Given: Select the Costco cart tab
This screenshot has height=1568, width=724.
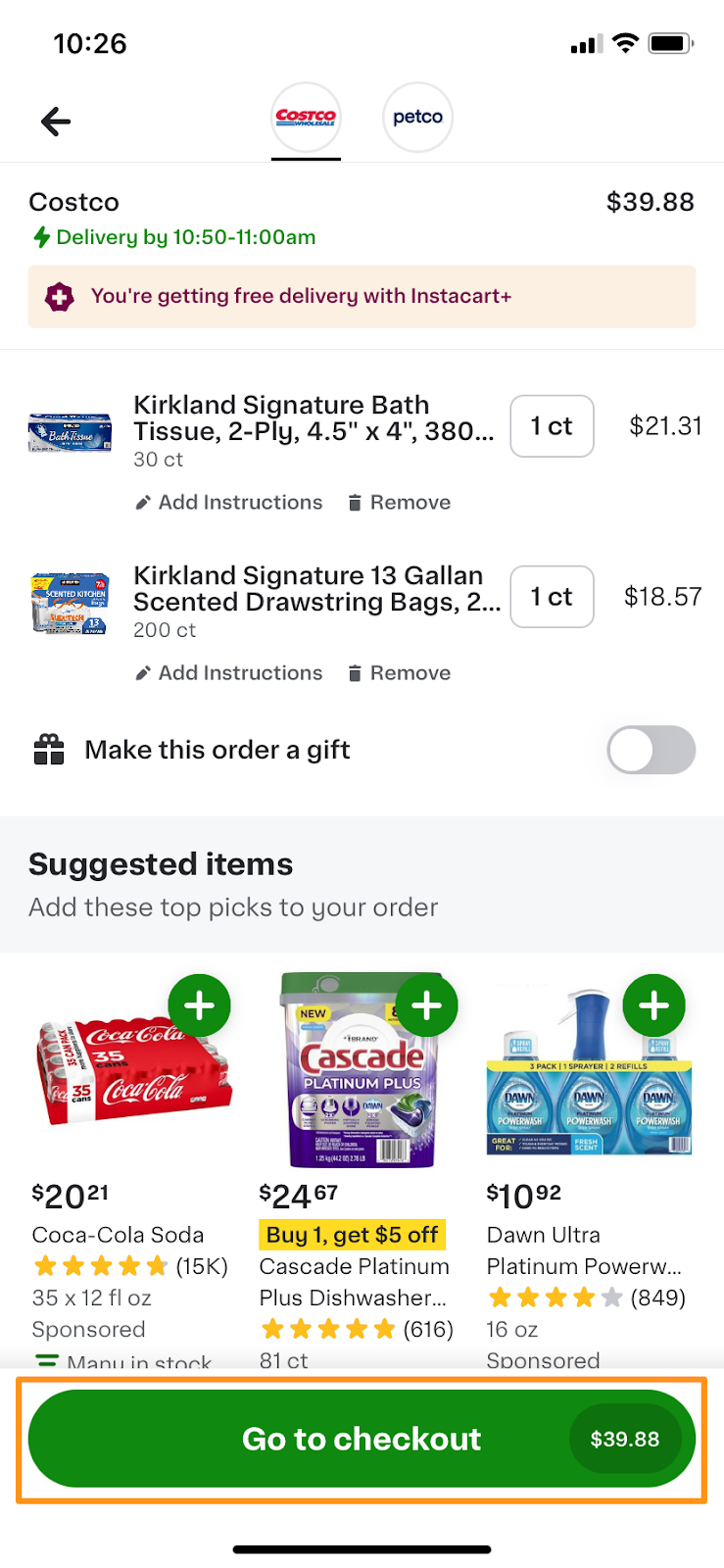Looking at the screenshot, I should click(x=306, y=118).
